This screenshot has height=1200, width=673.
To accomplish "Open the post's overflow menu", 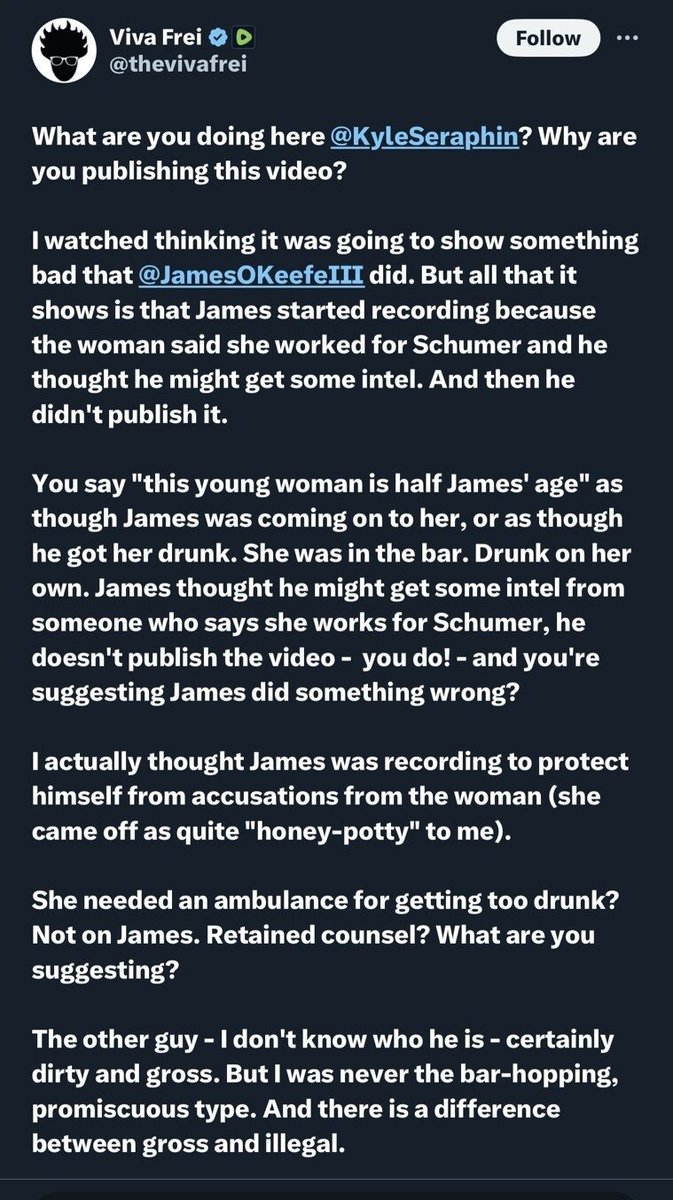I will tap(627, 38).
